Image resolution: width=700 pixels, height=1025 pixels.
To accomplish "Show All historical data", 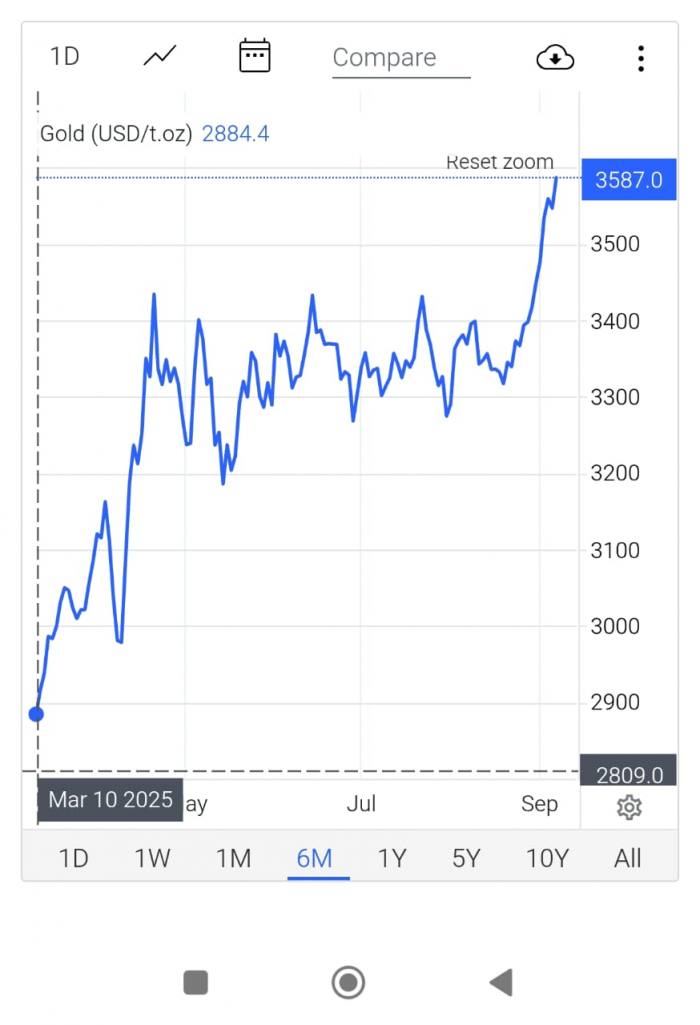I will 628,858.
